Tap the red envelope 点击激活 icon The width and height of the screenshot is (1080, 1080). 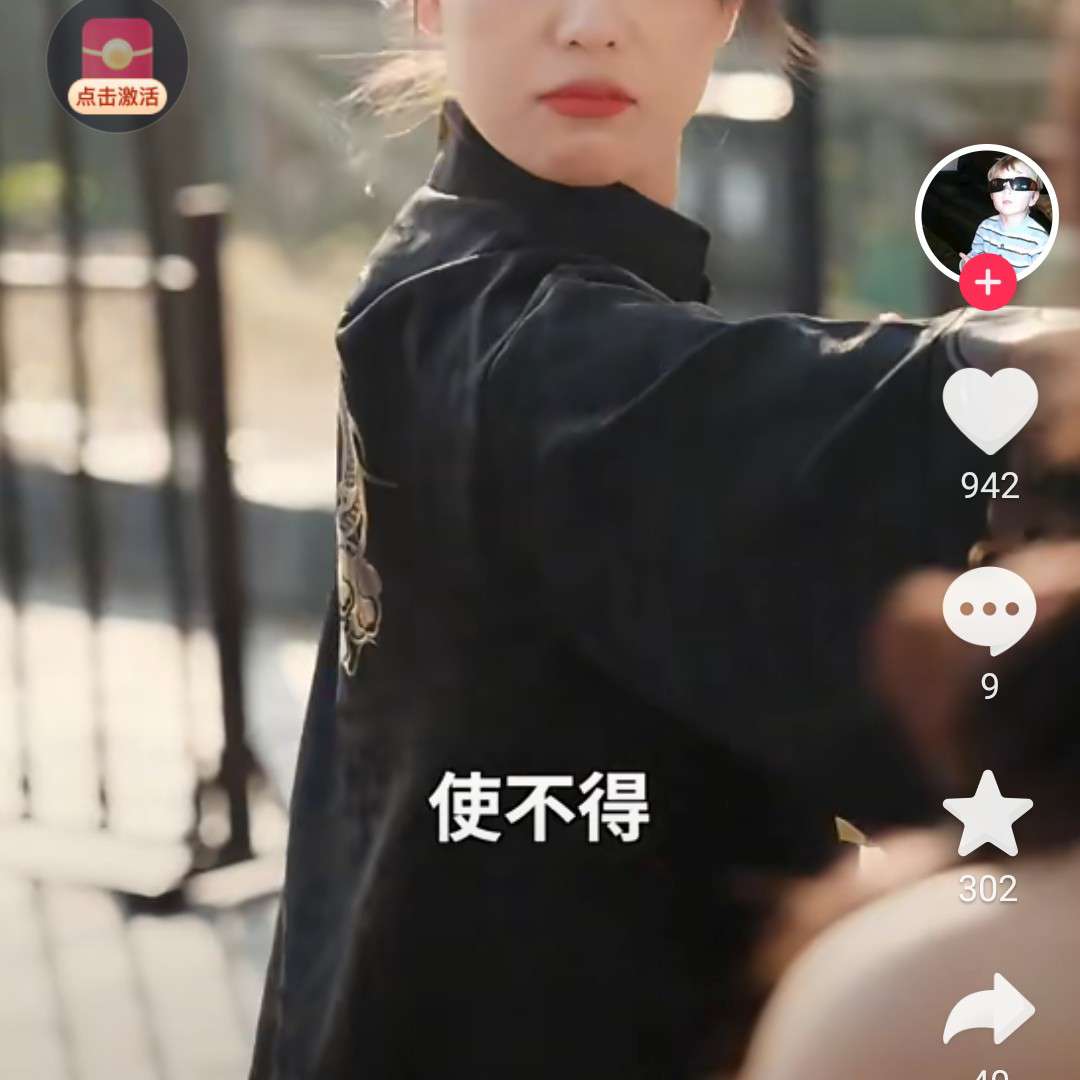click(x=117, y=65)
